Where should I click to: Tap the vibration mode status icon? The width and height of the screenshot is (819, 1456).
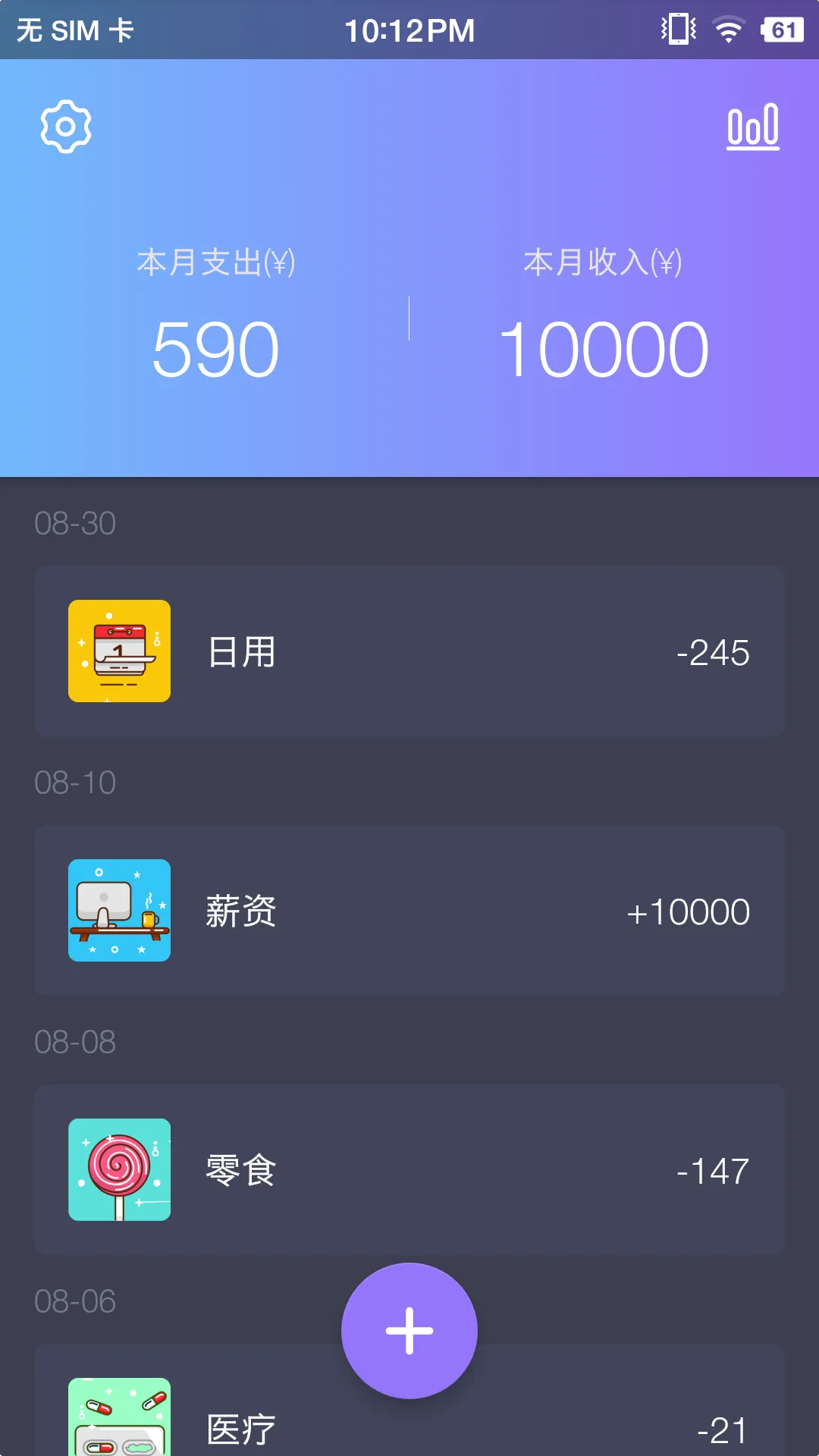(677, 29)
